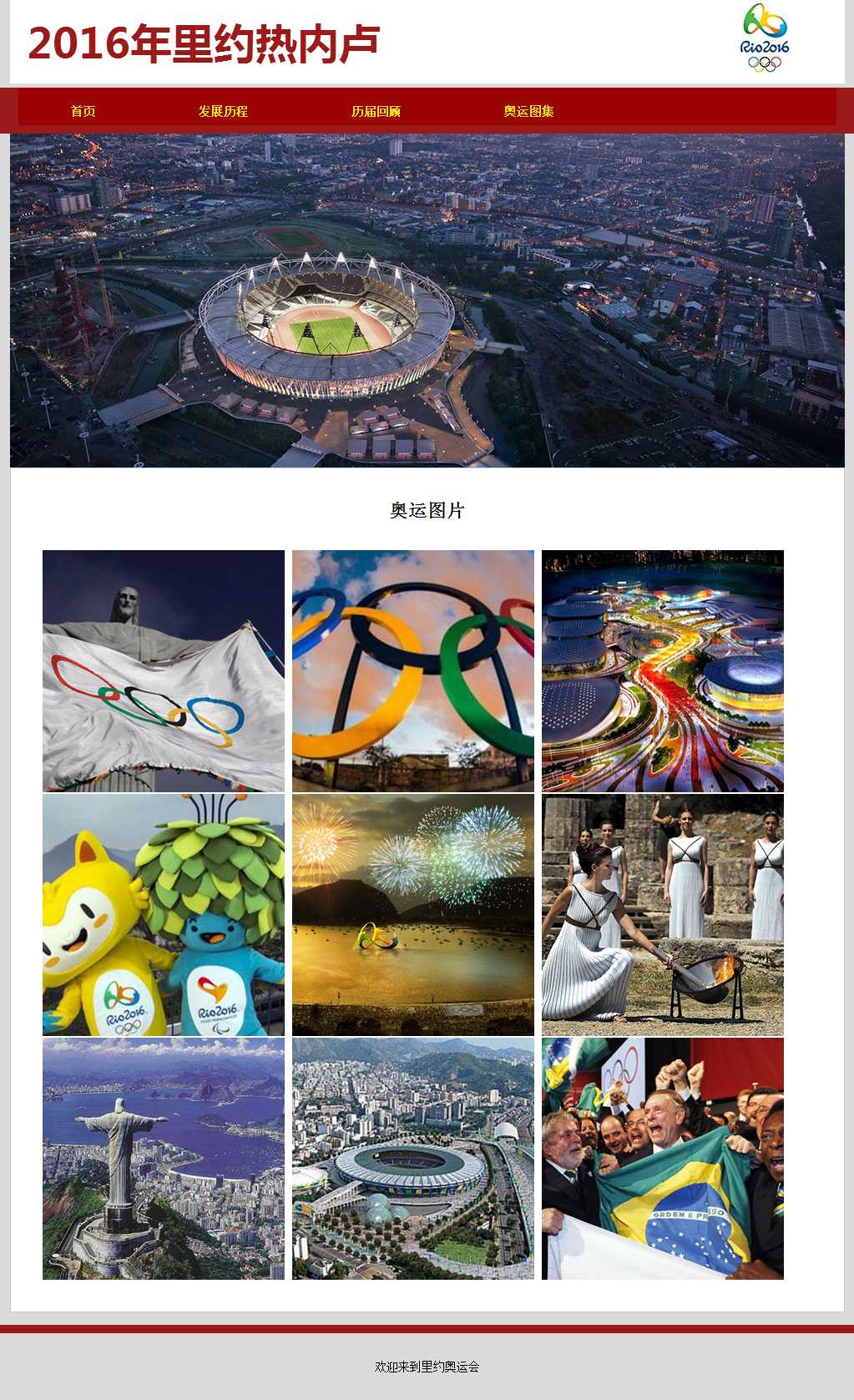Open the 发展历程 nav item
The width and height of the screenshot is (854, 1400).
[223, 111]
